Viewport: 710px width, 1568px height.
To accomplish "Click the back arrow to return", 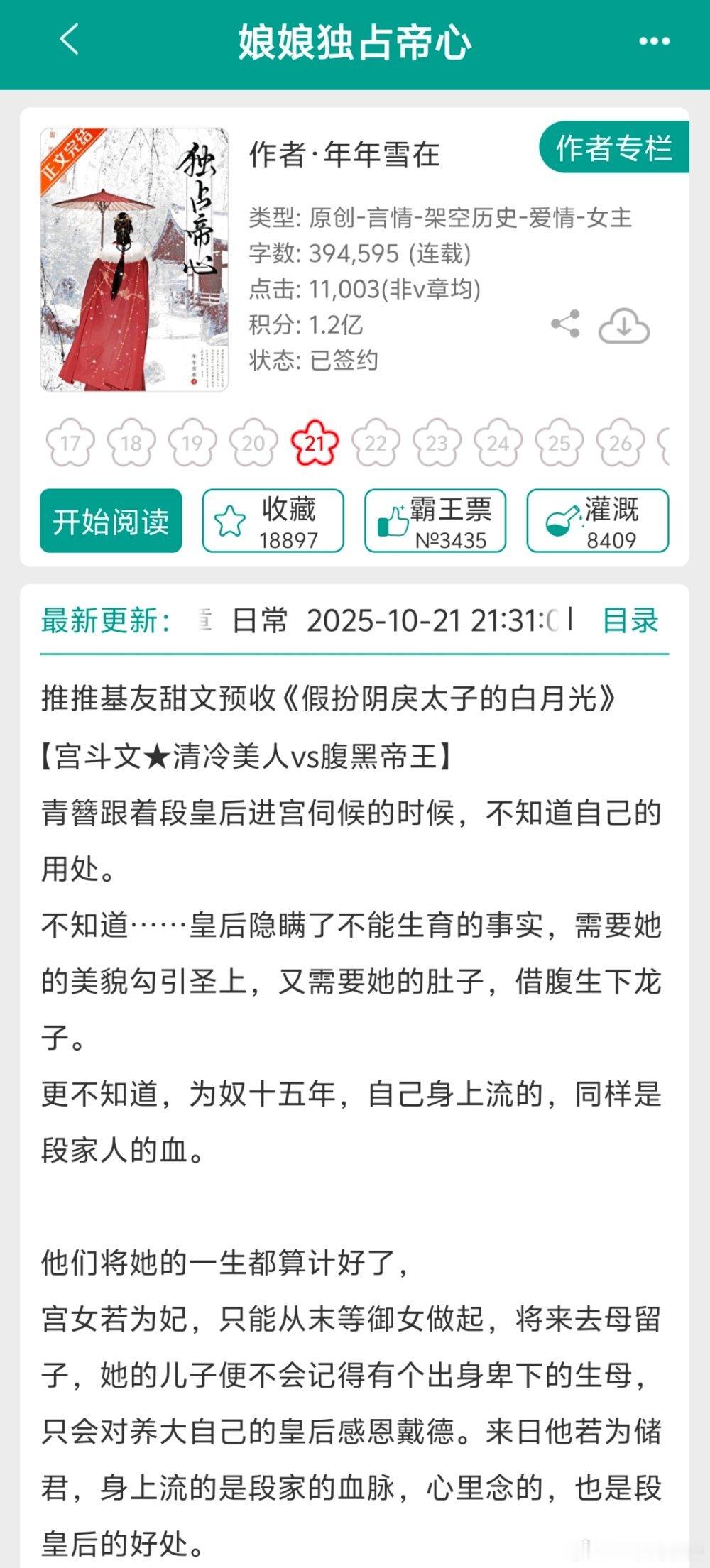I will (67, 40).
